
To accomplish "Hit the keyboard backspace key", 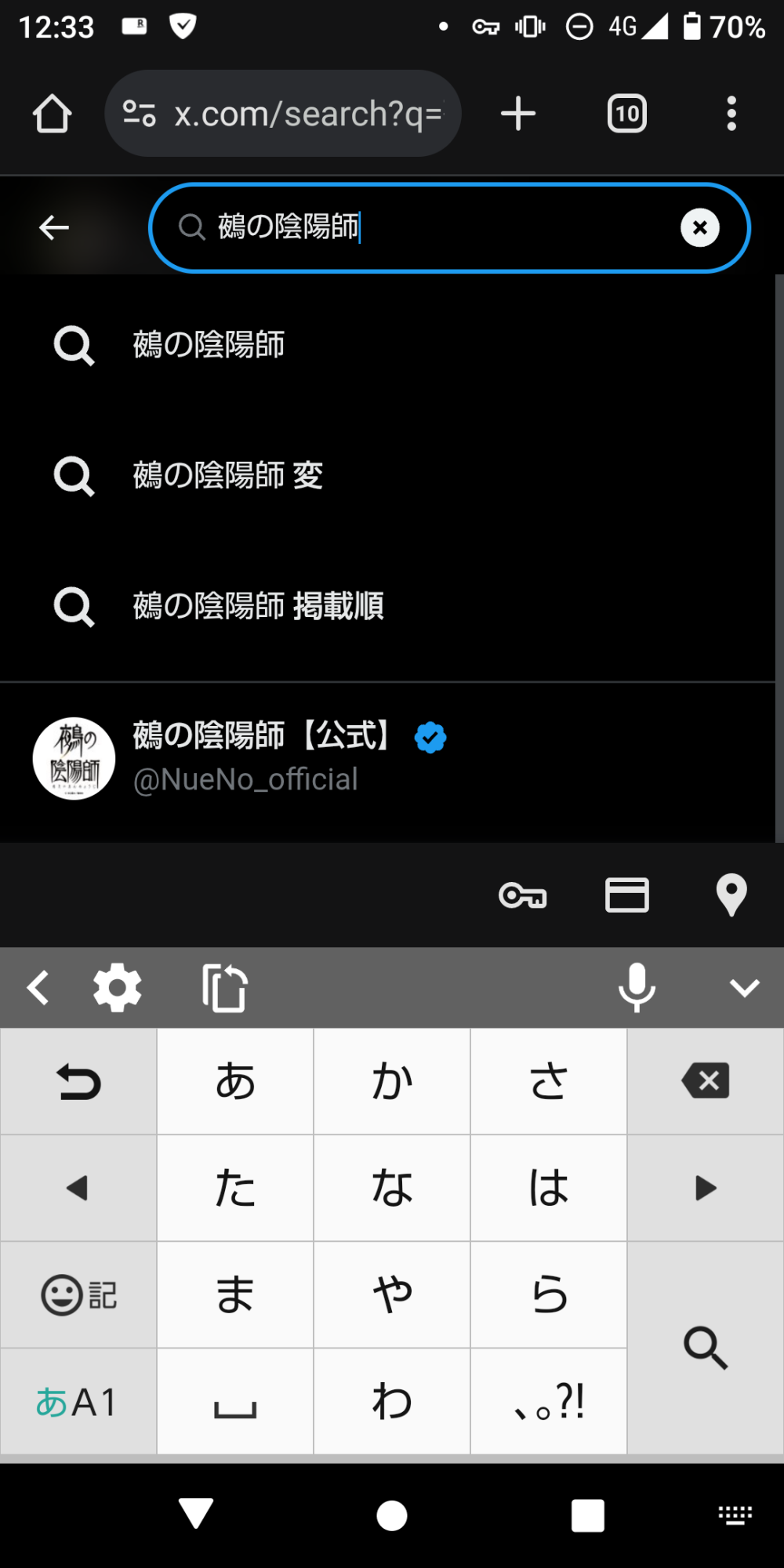I will pyautogui.click(x=706, y=1081).
